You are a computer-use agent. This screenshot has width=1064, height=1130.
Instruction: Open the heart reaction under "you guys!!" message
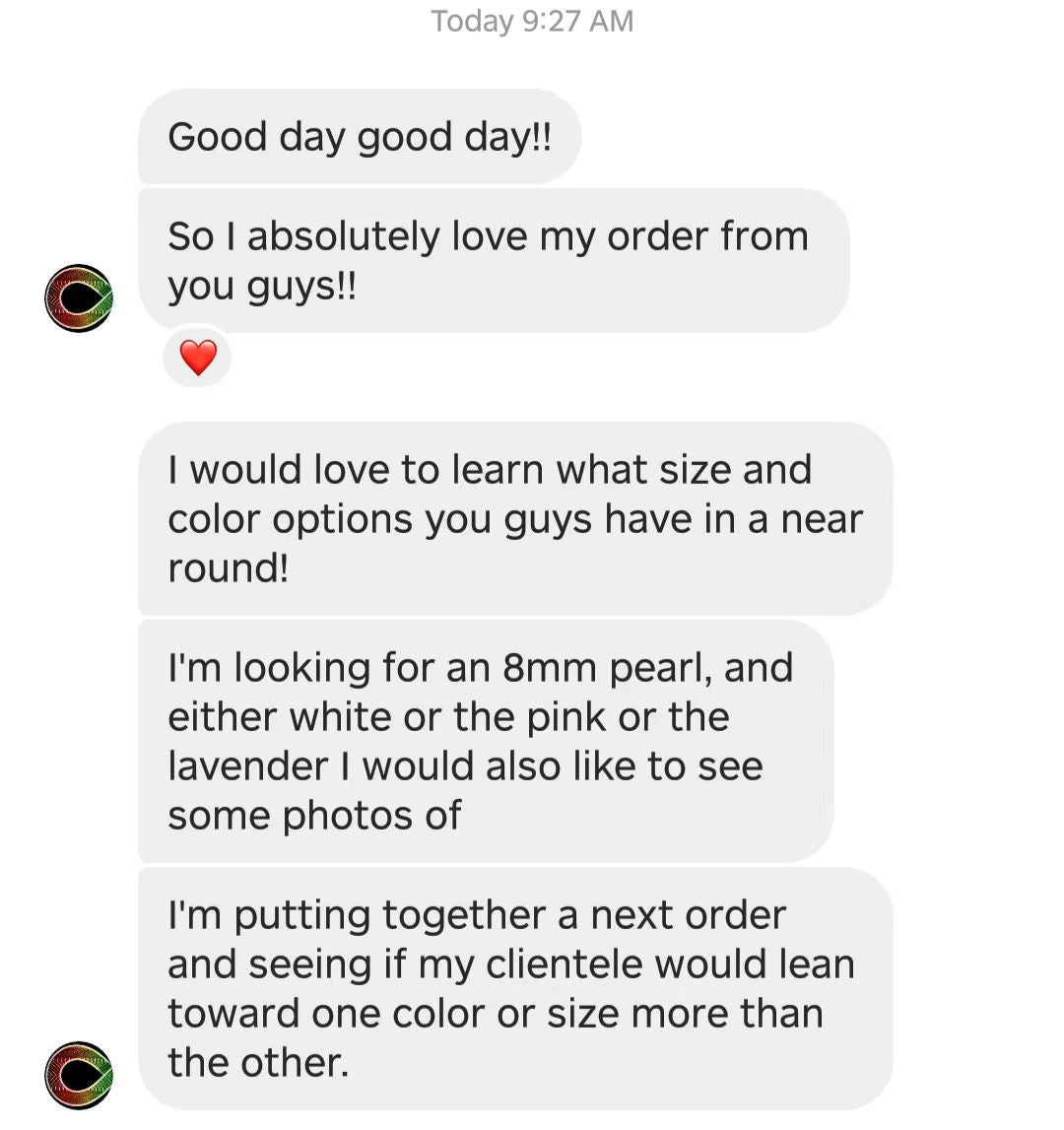198,358
